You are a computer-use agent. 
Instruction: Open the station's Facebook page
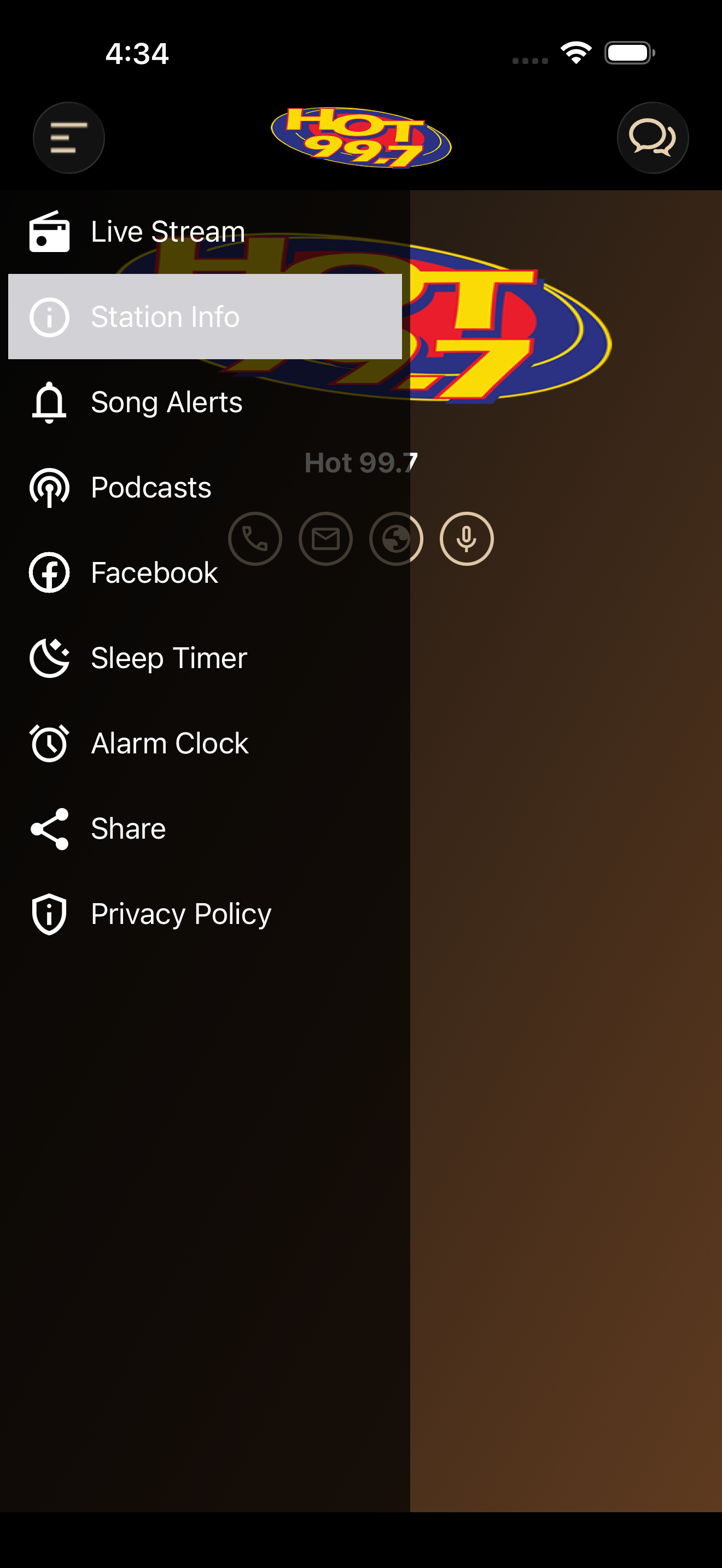[205, 572]
